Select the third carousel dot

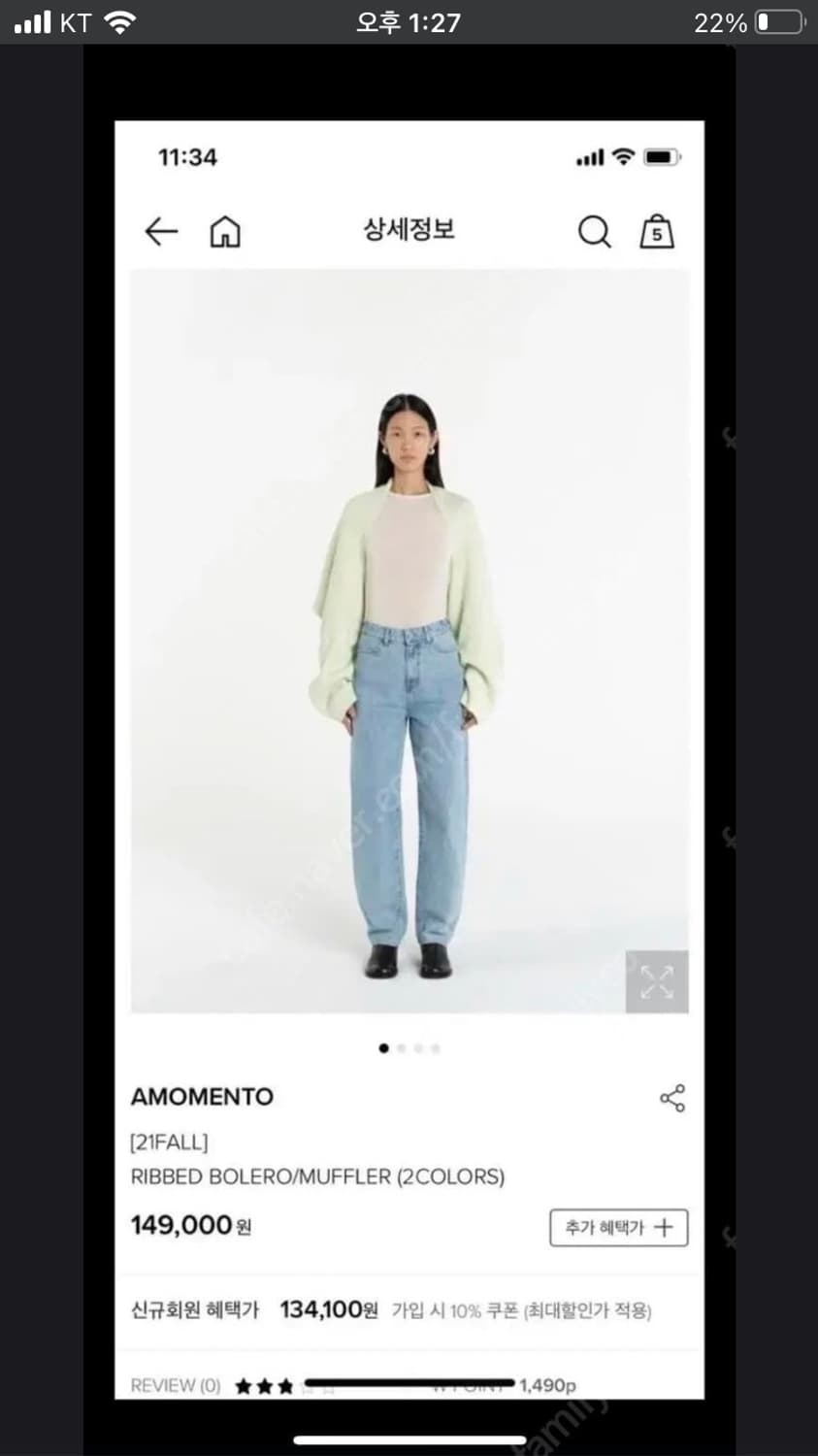tap(418, 1049)
